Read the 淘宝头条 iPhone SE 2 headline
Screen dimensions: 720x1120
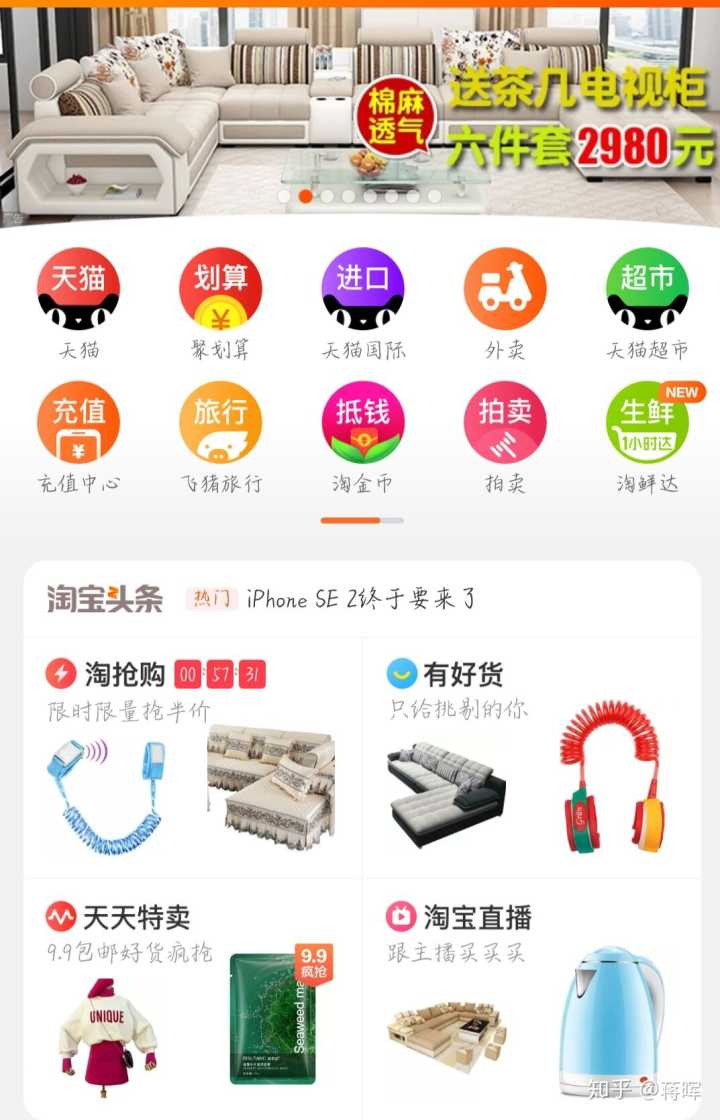(360, 599)
